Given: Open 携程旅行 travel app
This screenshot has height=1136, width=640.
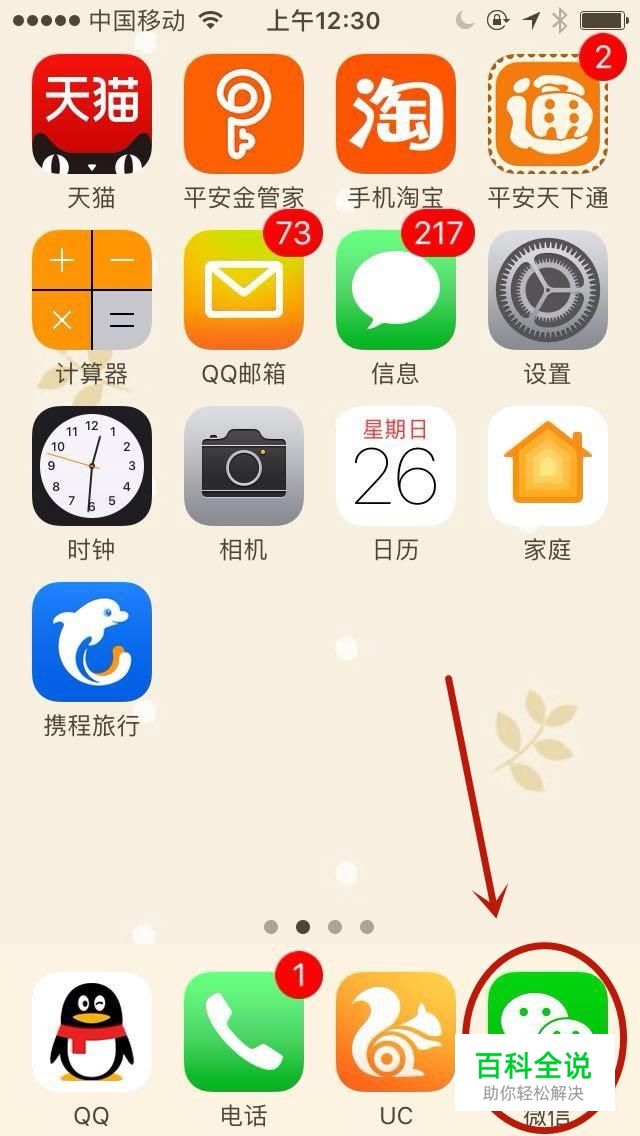Looking at the screenshot, I should click(x=92, y=642).
